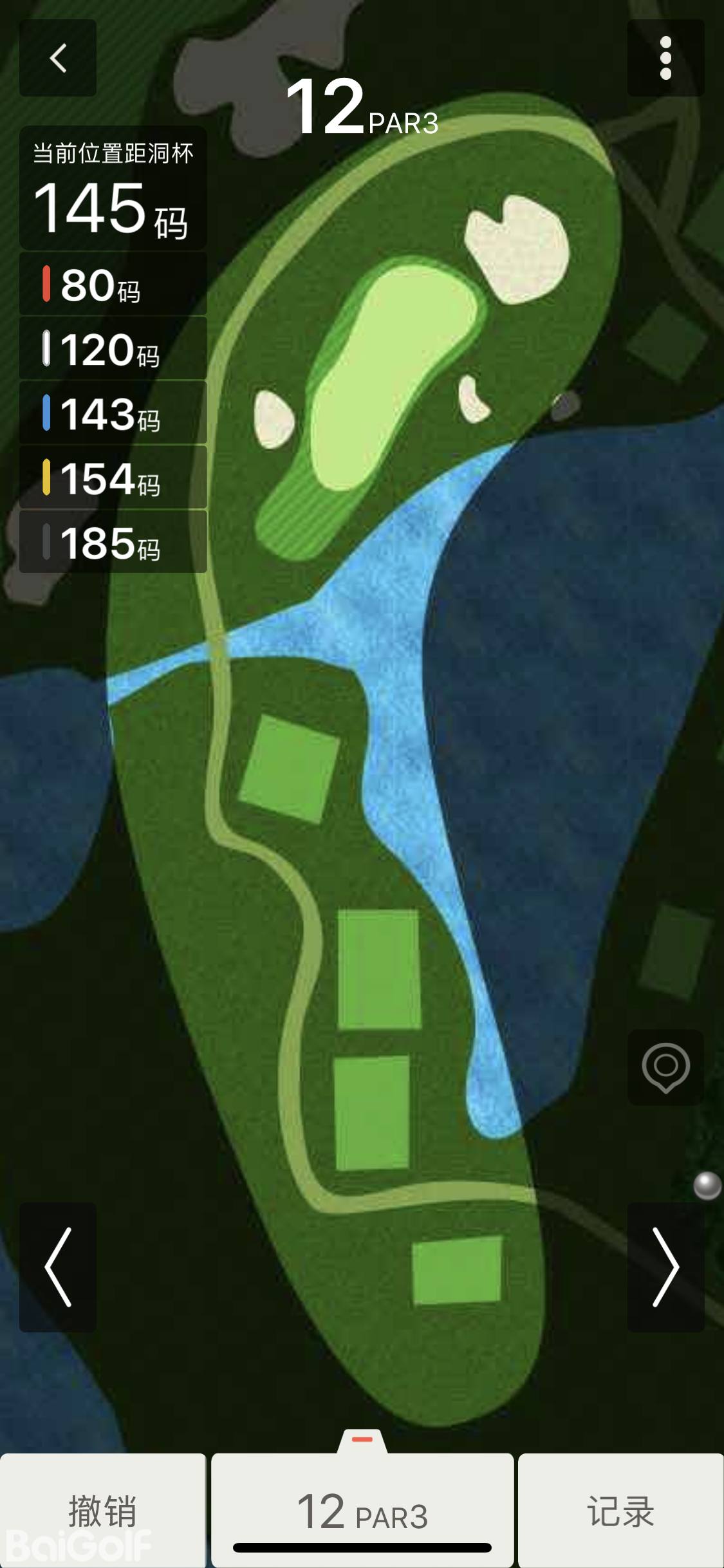This screenshot has width=724, height=1568.
Task: Open the three-dot overflow menu
Action: coord(665,58)
